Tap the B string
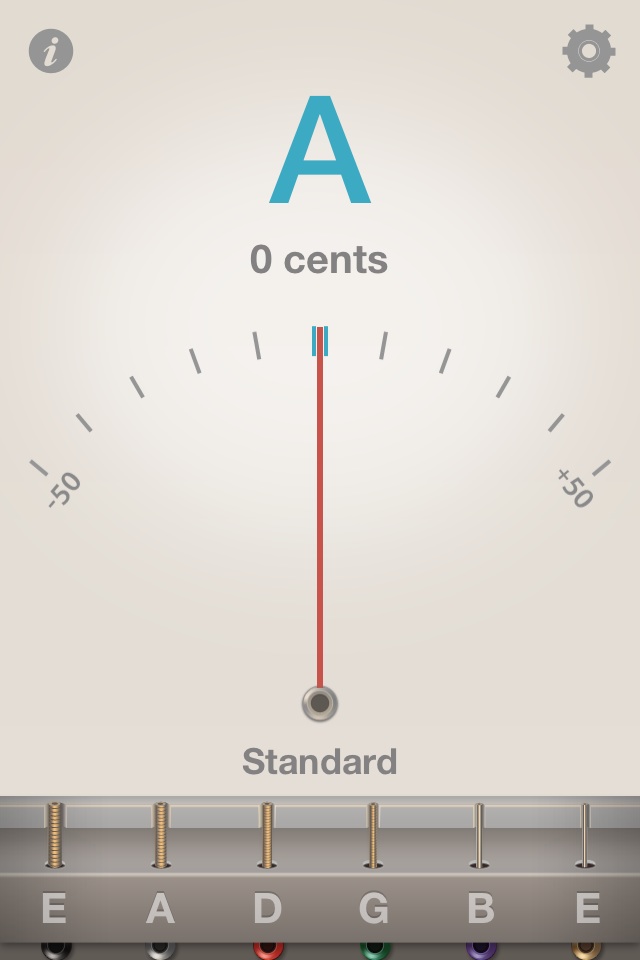 [480, 908]
